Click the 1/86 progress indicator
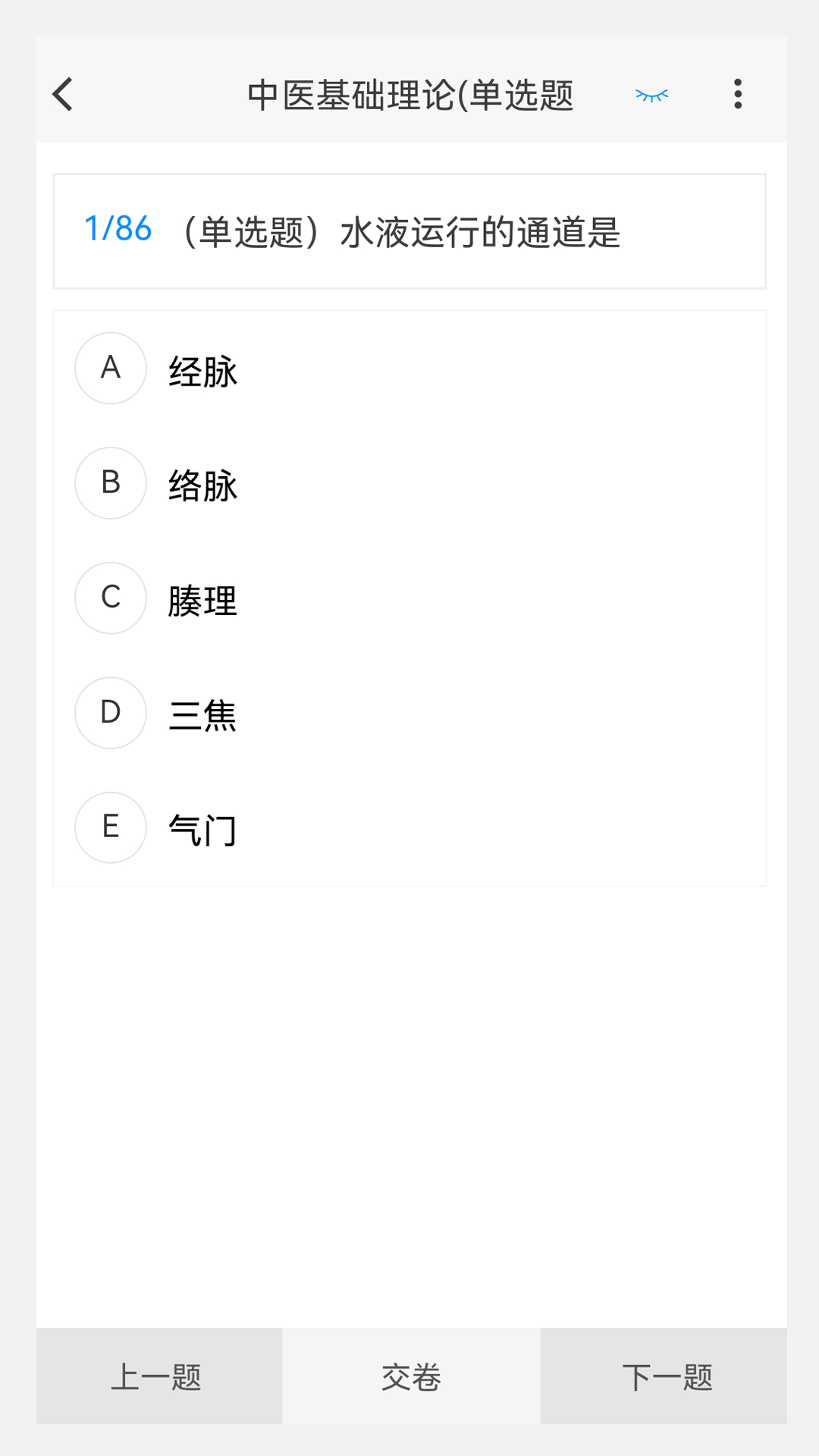The height and width of the screenshot is (1456, 819). tap(118, 228)
